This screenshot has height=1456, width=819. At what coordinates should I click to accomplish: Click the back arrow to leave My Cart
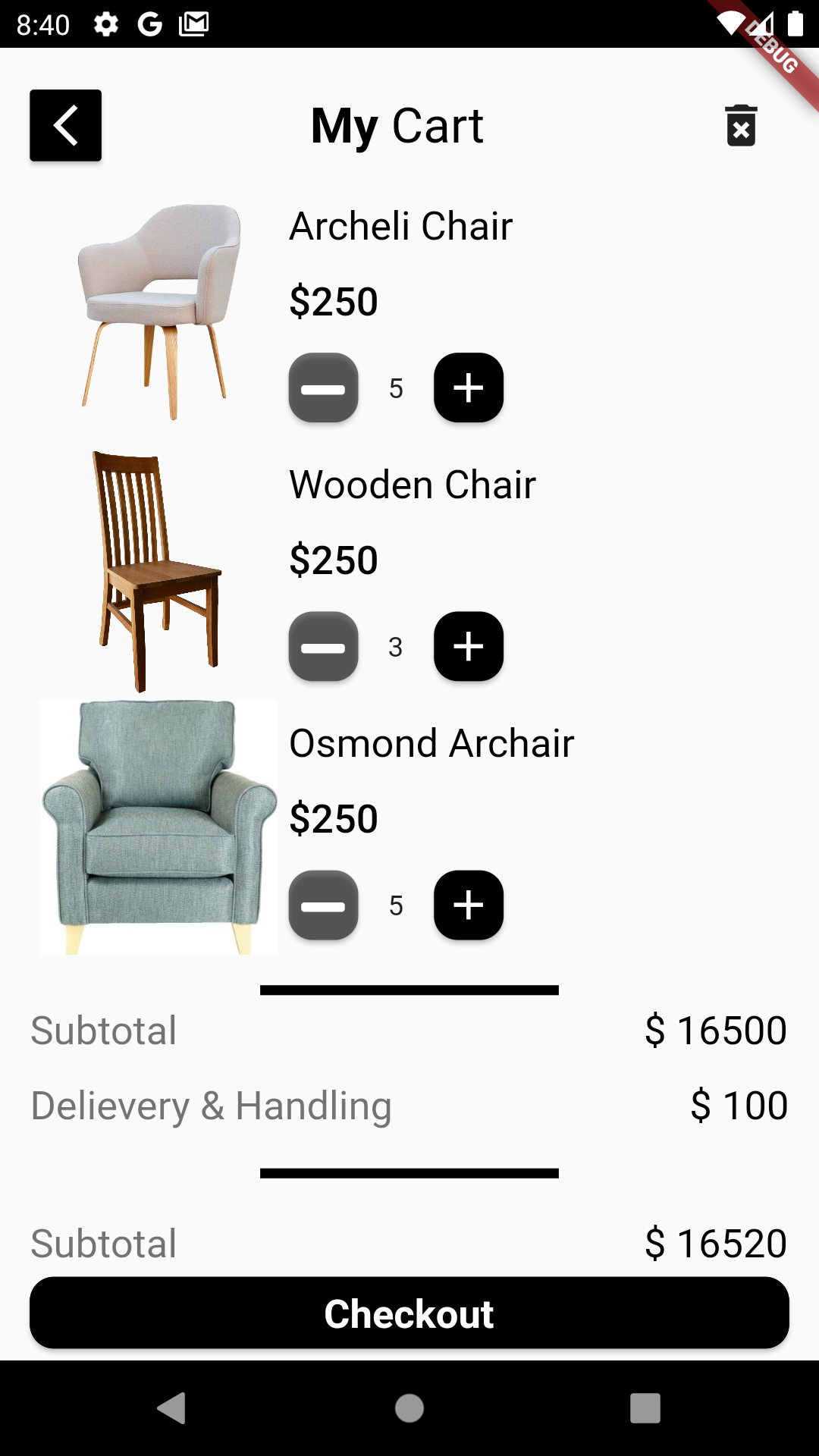(65, 125)
